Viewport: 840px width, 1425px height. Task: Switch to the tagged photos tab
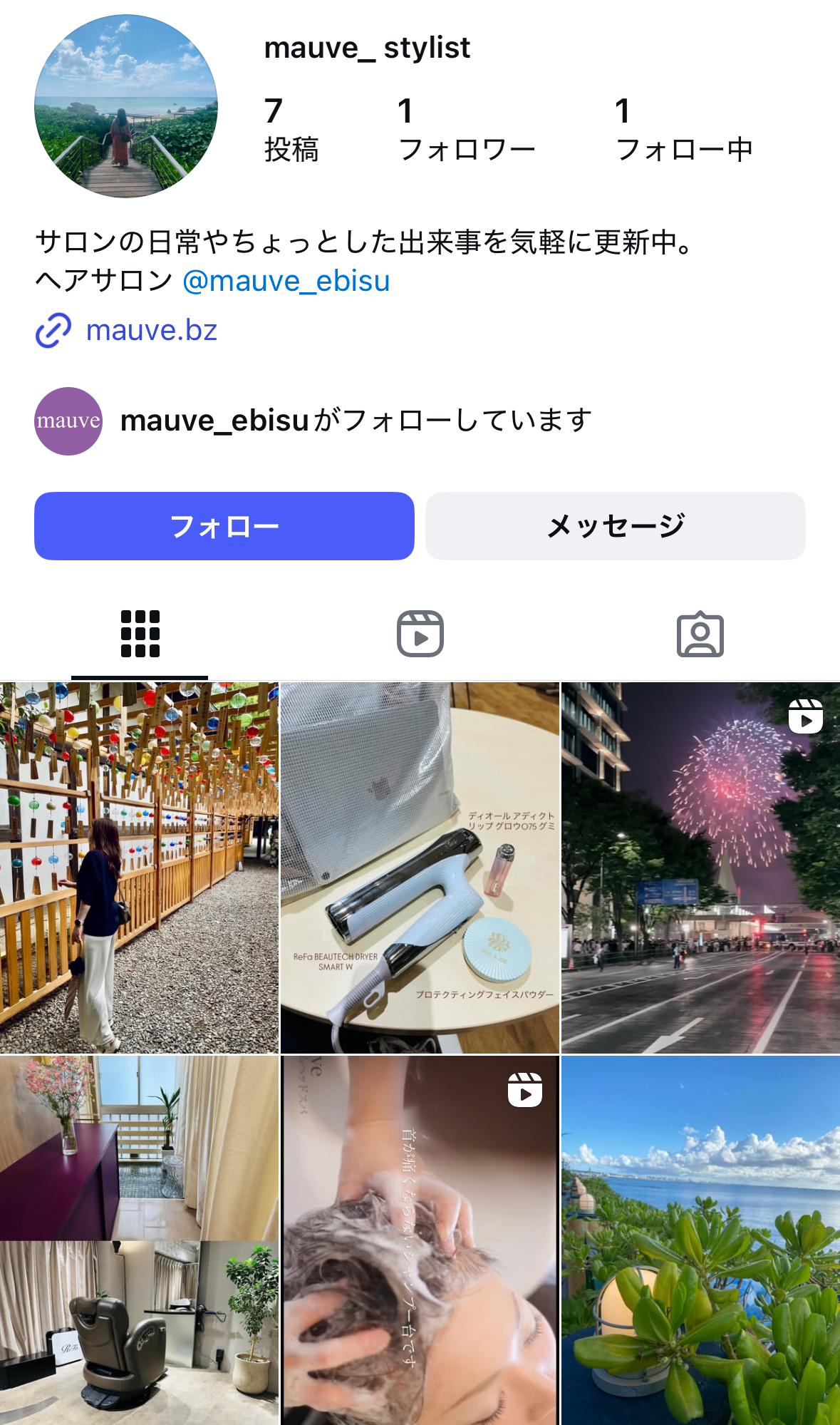[x=700, y=633]
